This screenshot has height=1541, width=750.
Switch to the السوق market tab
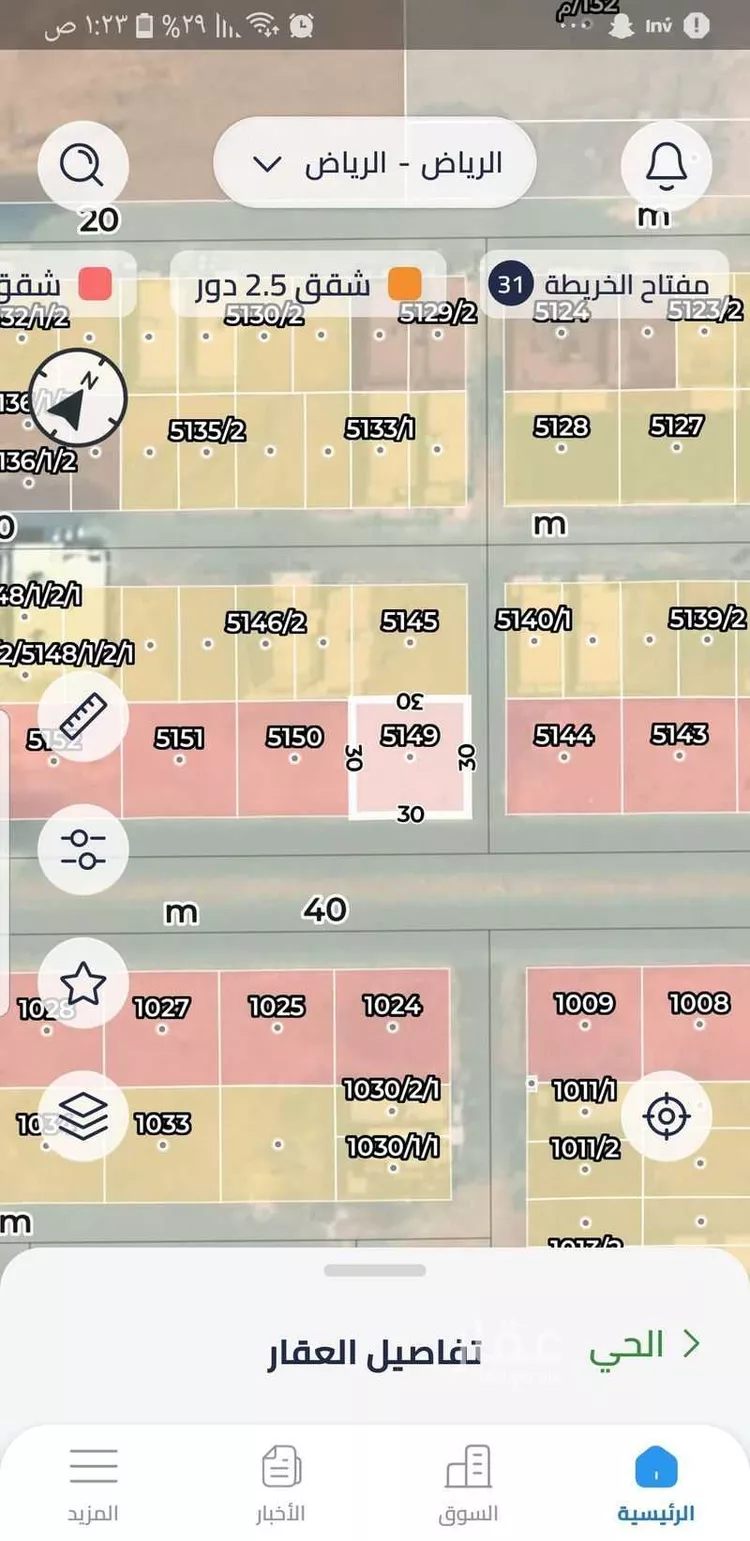[468, 1485]
